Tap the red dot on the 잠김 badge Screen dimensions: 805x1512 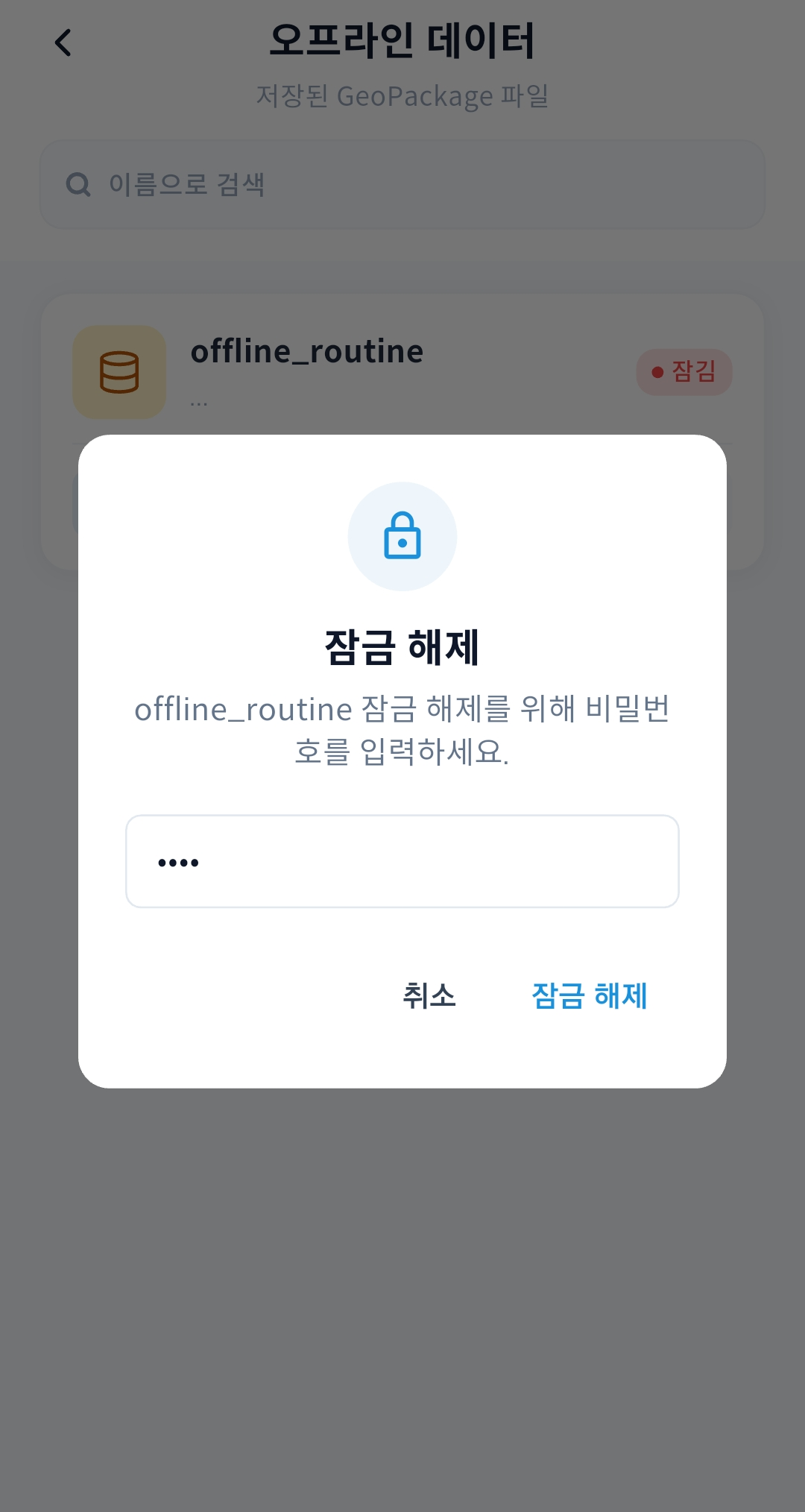coord(656,371)
